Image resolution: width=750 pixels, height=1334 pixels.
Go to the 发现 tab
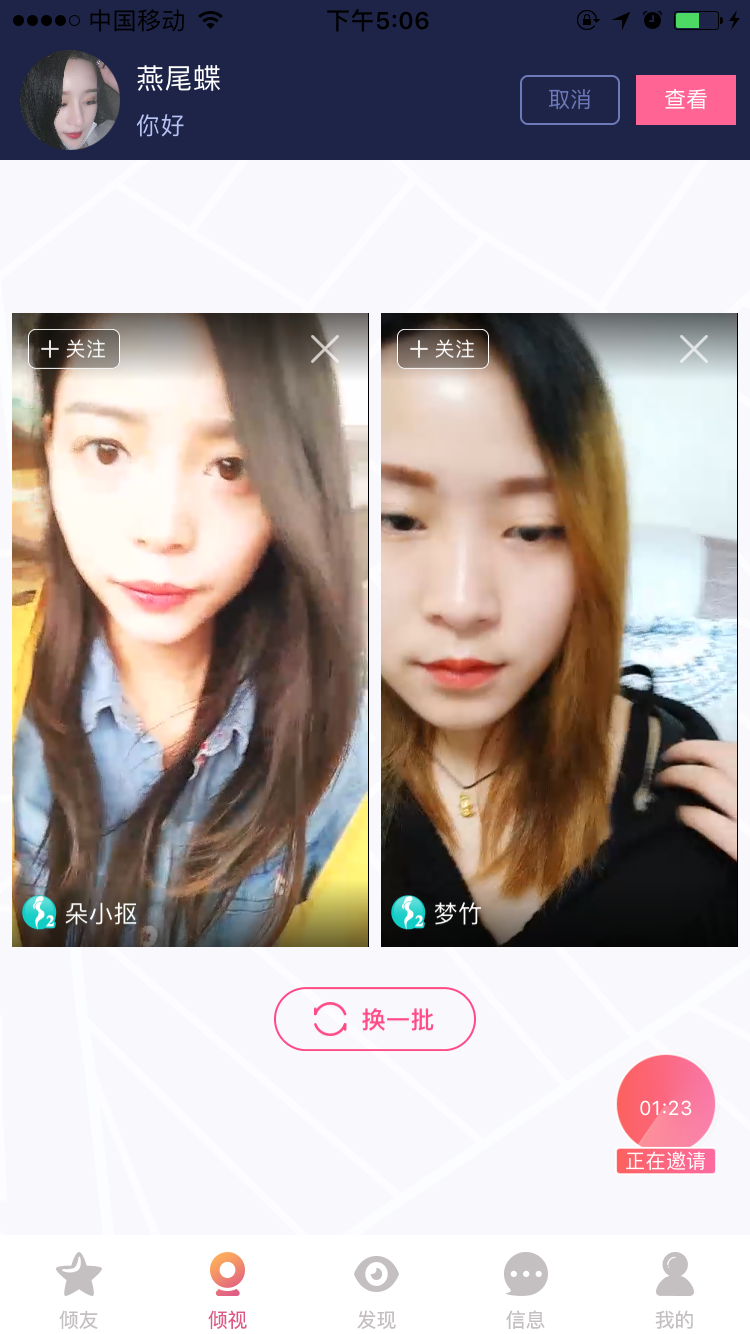[376, 1291]
